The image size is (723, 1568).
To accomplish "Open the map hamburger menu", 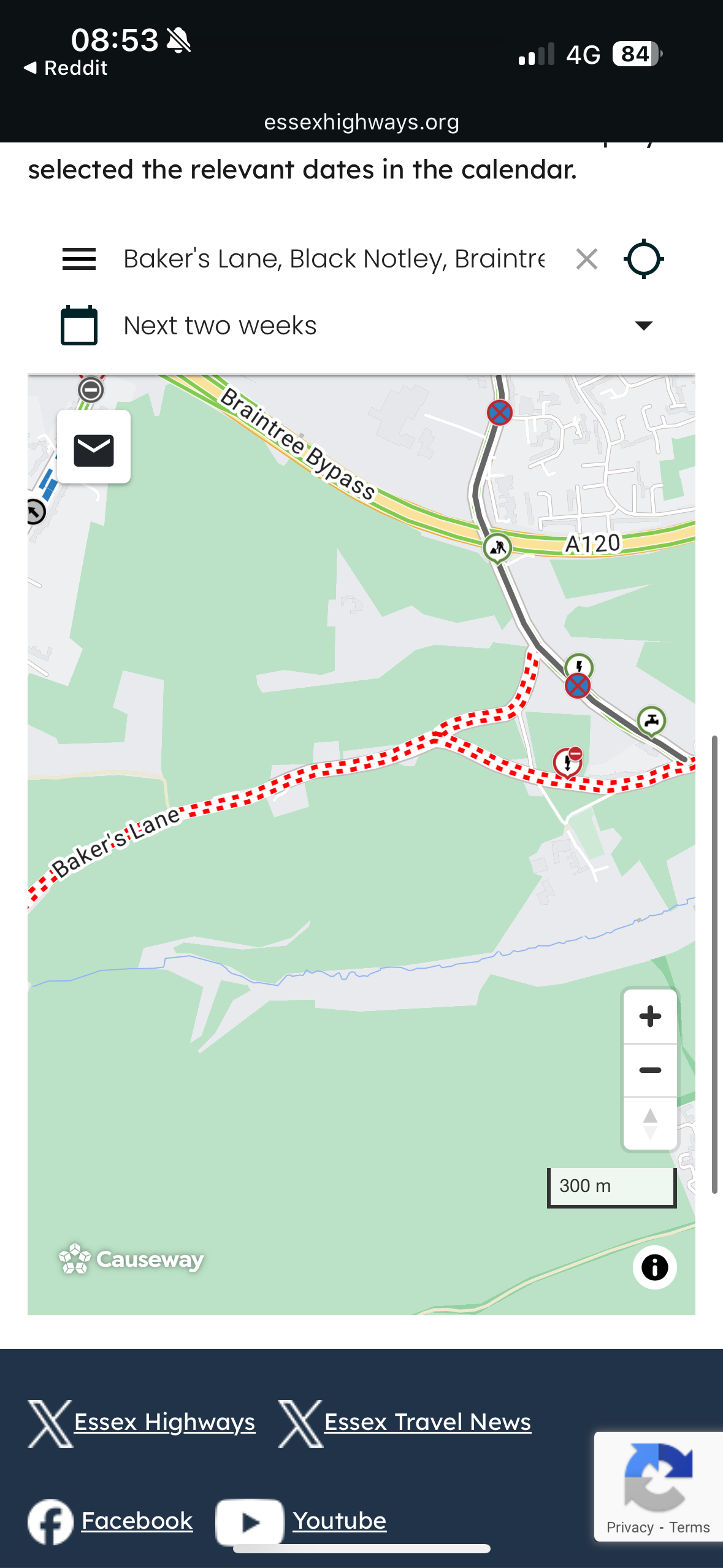I will pyautogui.click(x=79, y=259).
